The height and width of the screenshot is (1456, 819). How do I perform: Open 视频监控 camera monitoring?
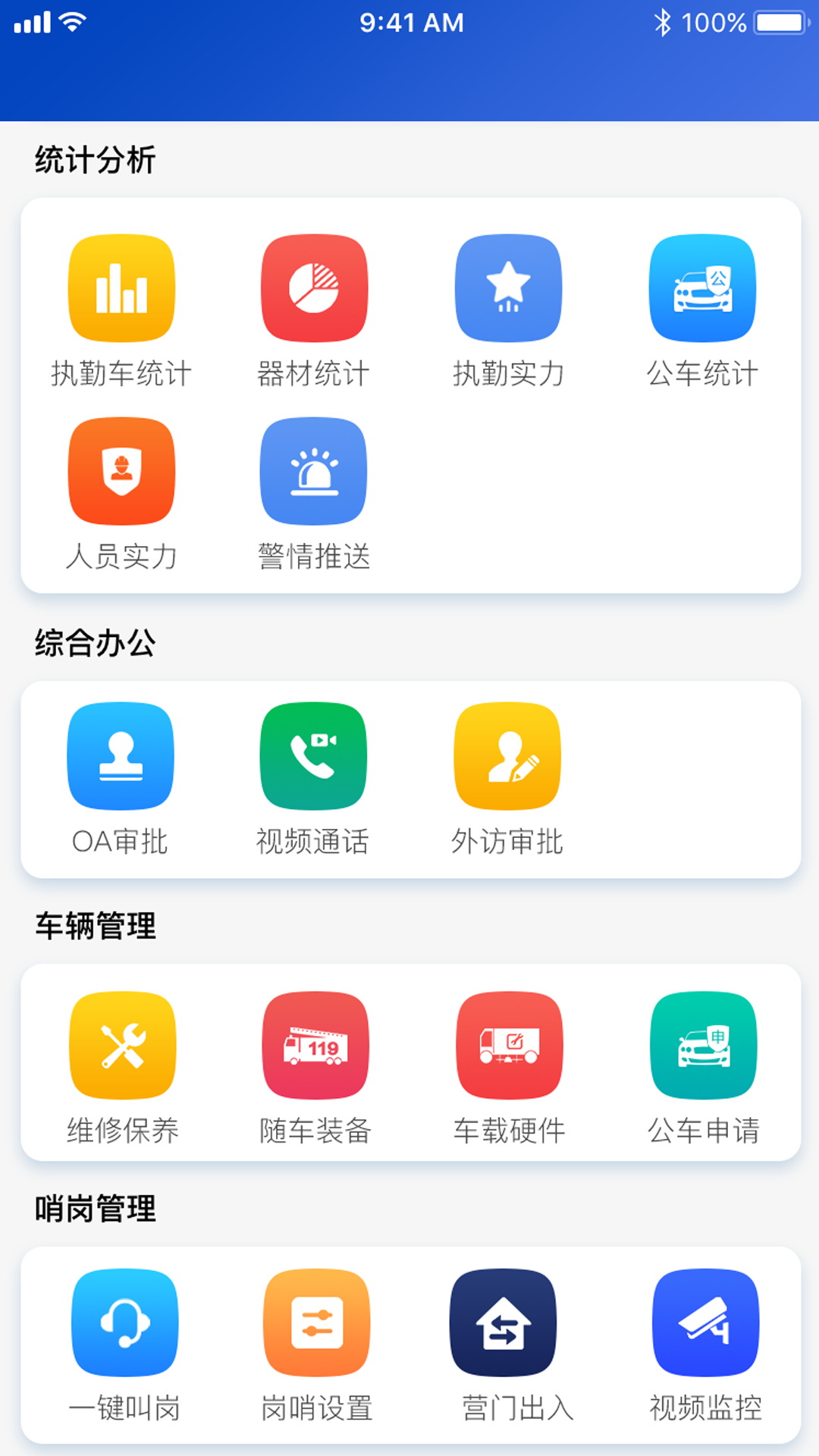(705, 1323)
